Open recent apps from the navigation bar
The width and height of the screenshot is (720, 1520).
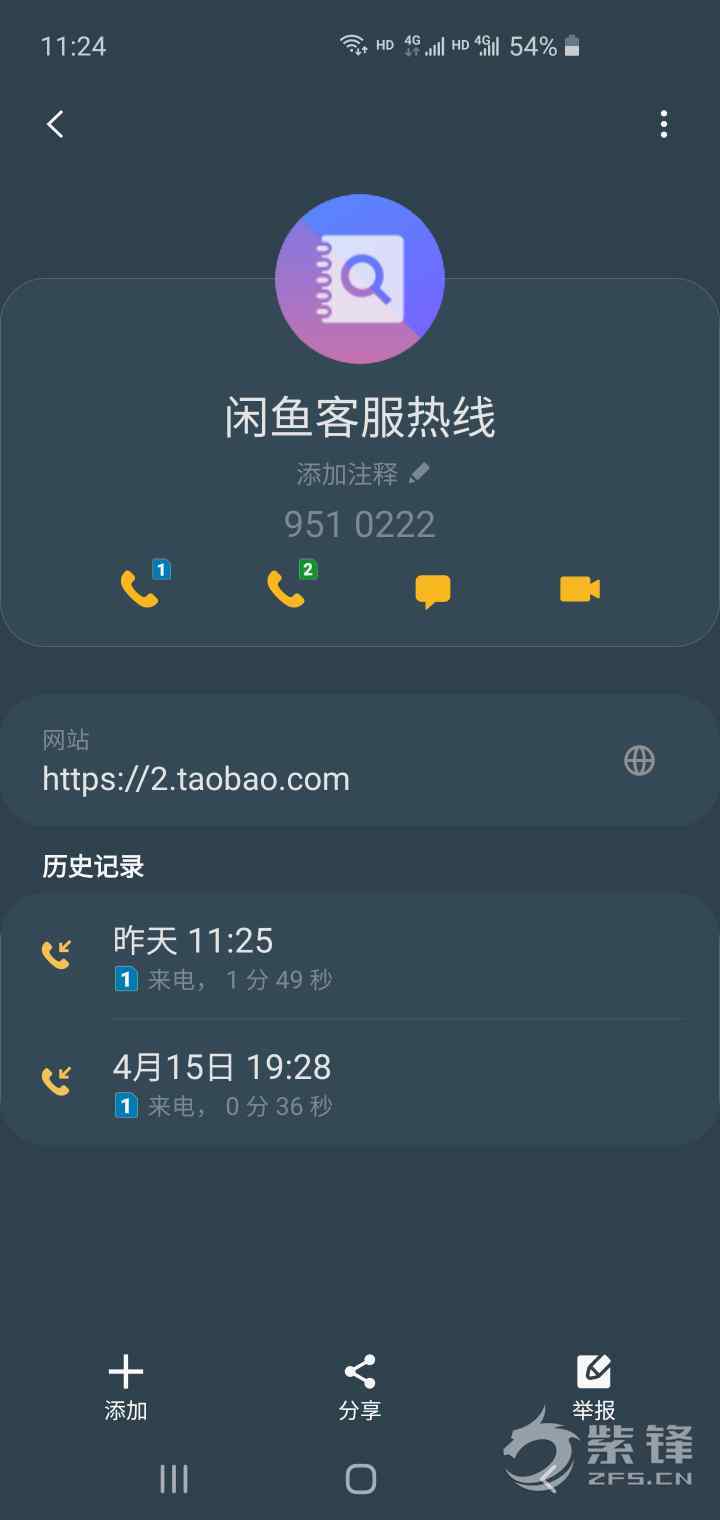click(174, 1479)
